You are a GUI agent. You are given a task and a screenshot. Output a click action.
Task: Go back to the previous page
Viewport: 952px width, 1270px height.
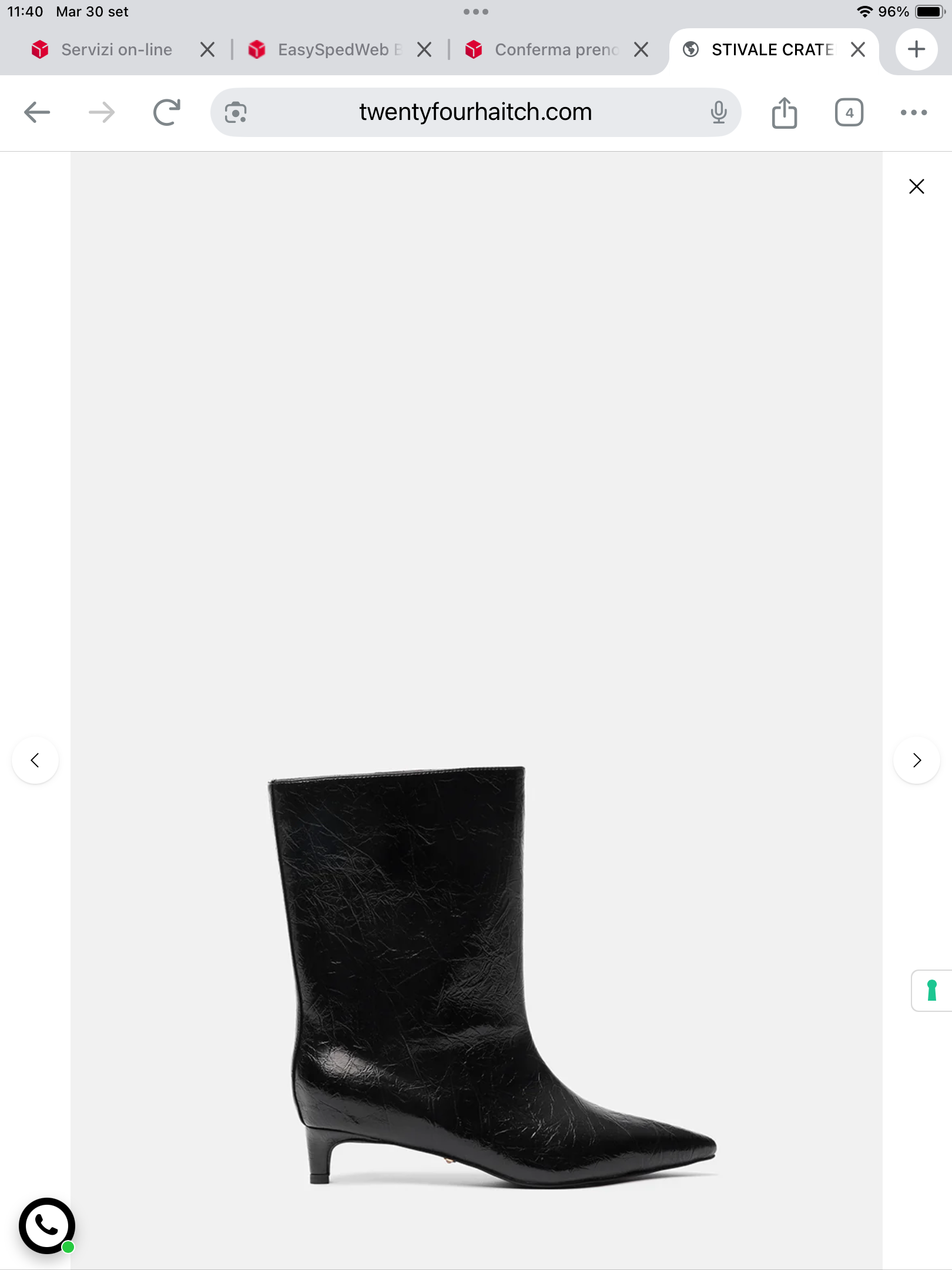[37, 112]
